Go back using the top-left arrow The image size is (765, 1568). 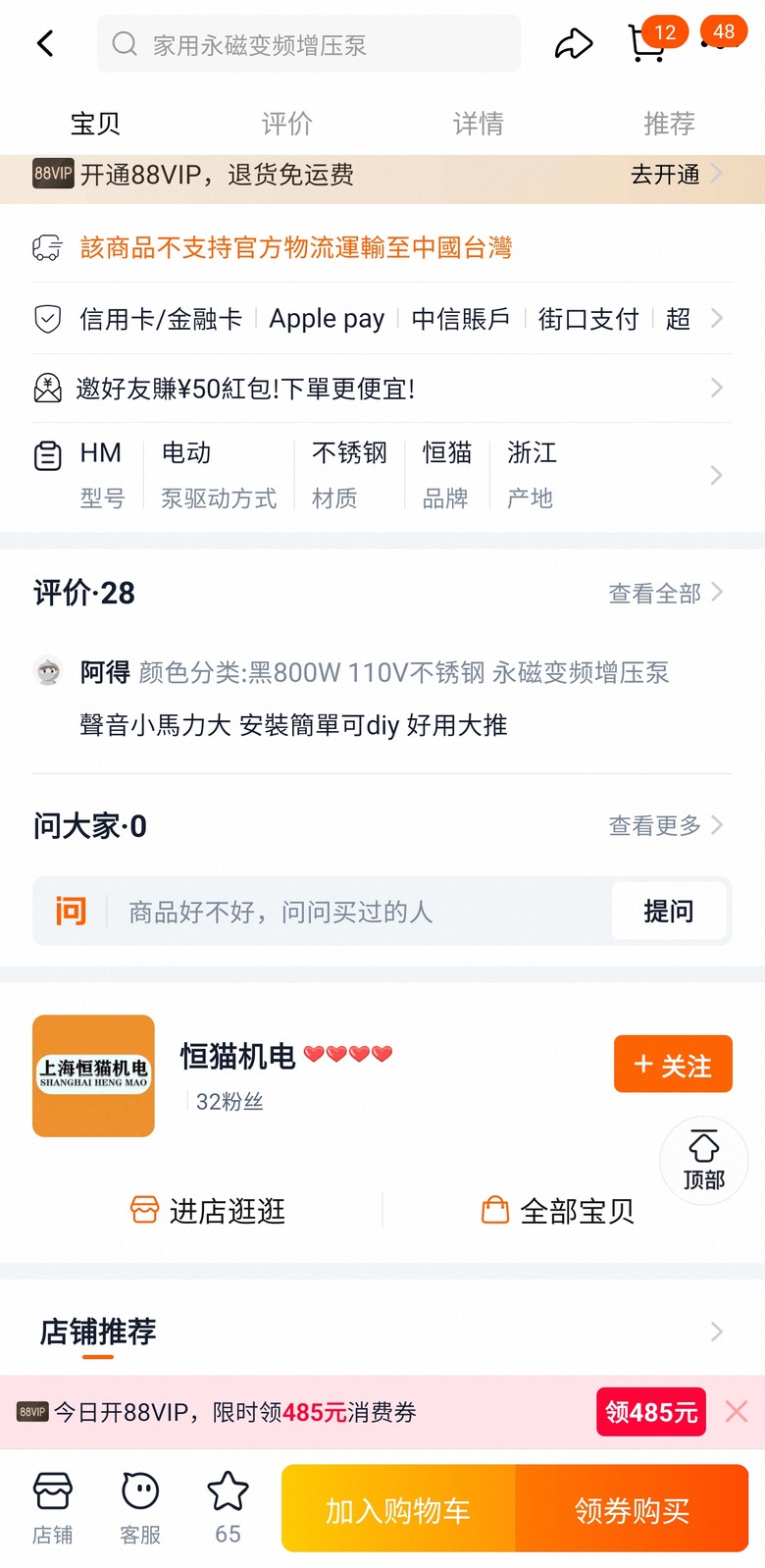[x=45, y=43]
